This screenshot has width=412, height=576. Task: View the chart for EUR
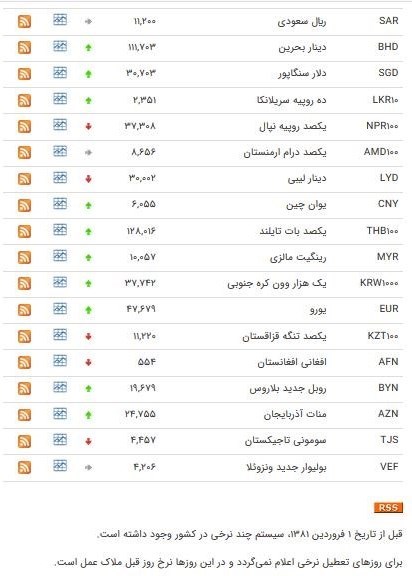click(60, 309)
